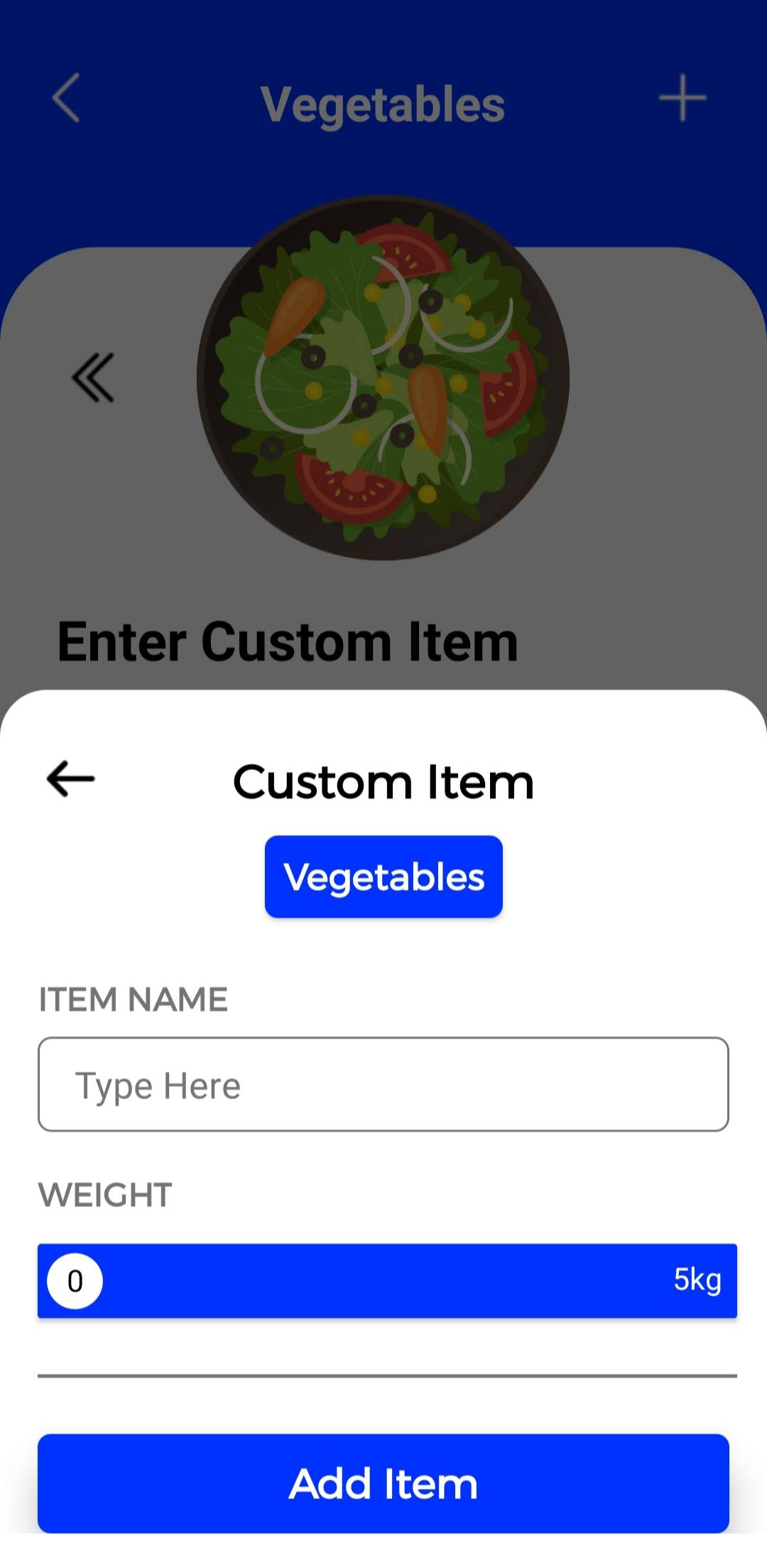Screen dimensions: 767x1568
Task: Focus the Item Name text field
Action: coord(383,1084)
